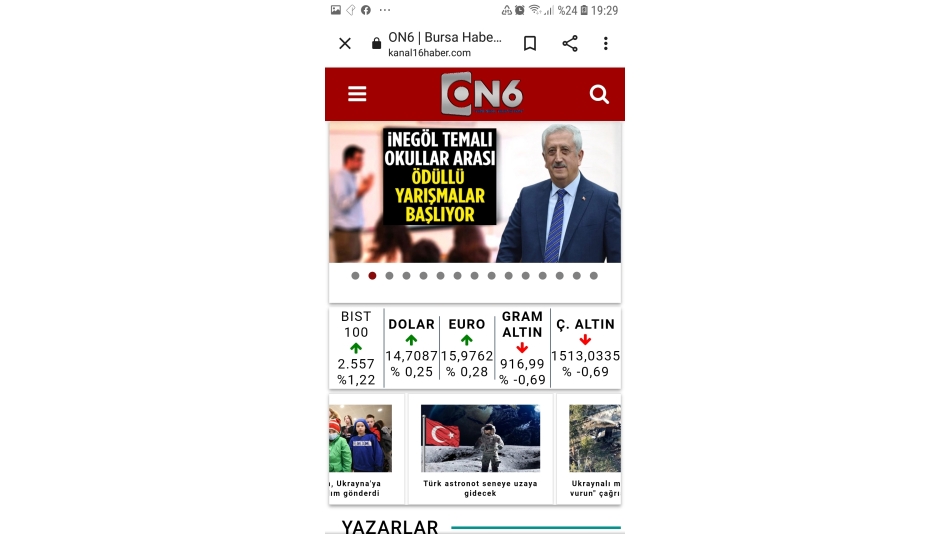Share this page via share icon

[570, 43]
